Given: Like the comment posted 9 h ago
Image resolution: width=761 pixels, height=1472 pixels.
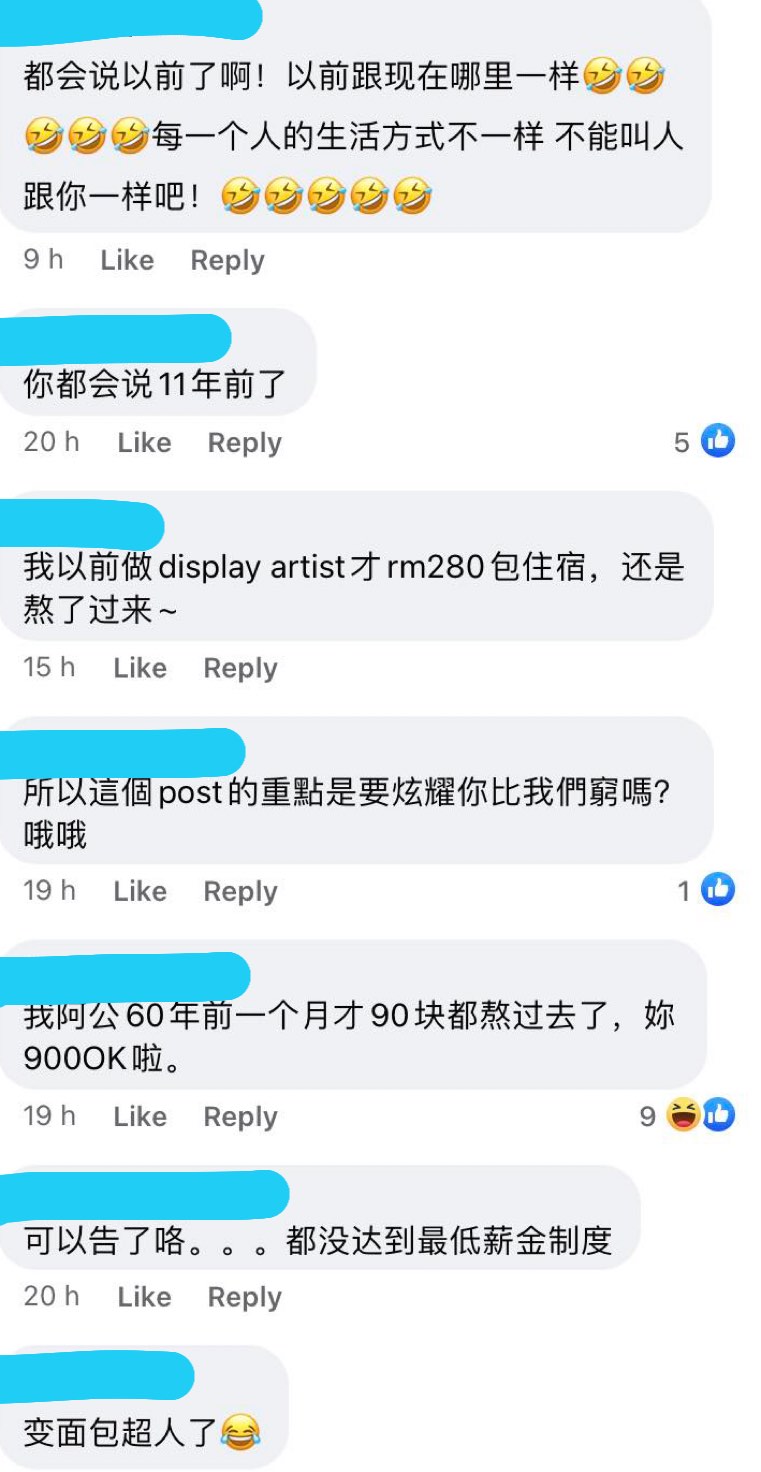Looking at the screenshot, I should coord(127,260).
